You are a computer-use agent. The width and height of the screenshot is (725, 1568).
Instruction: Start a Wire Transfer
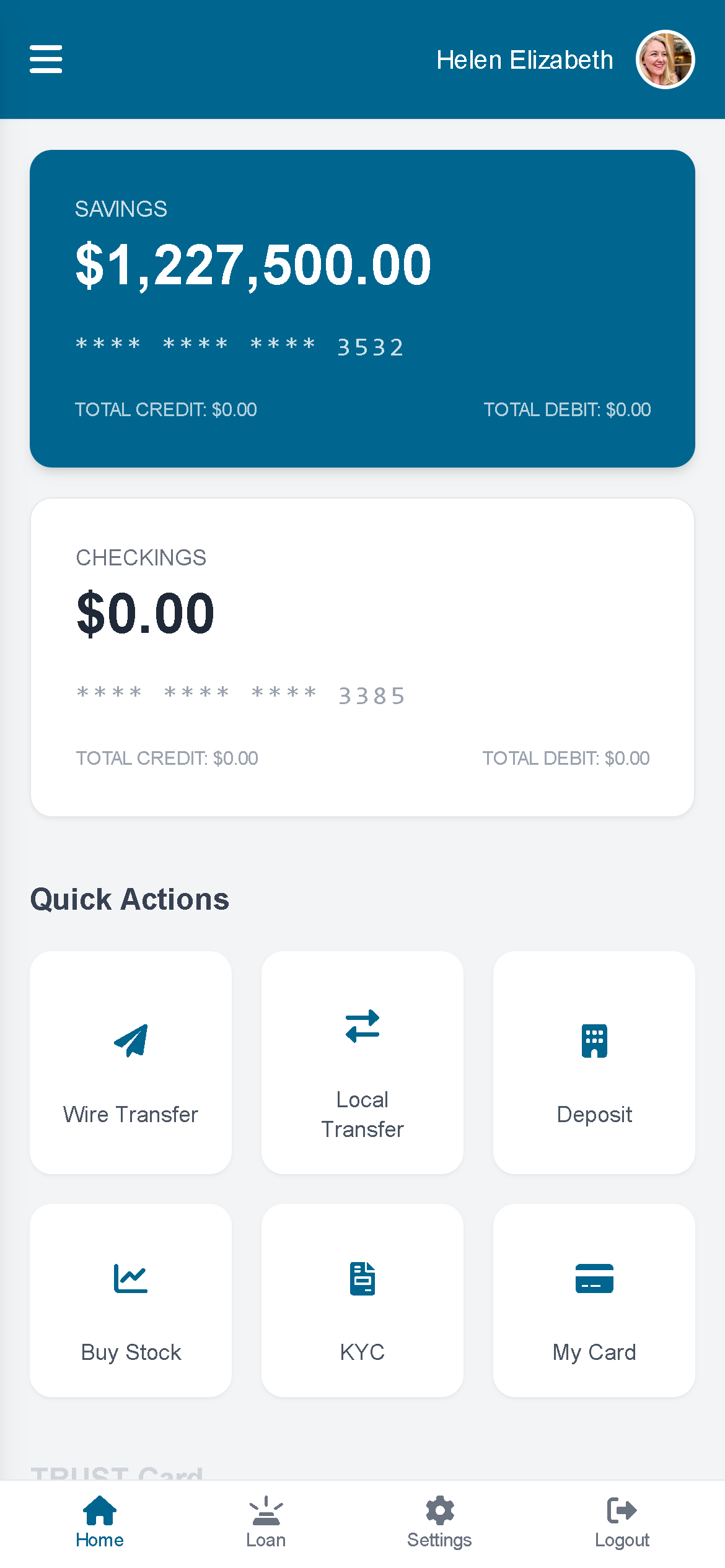click(131, 1062)
